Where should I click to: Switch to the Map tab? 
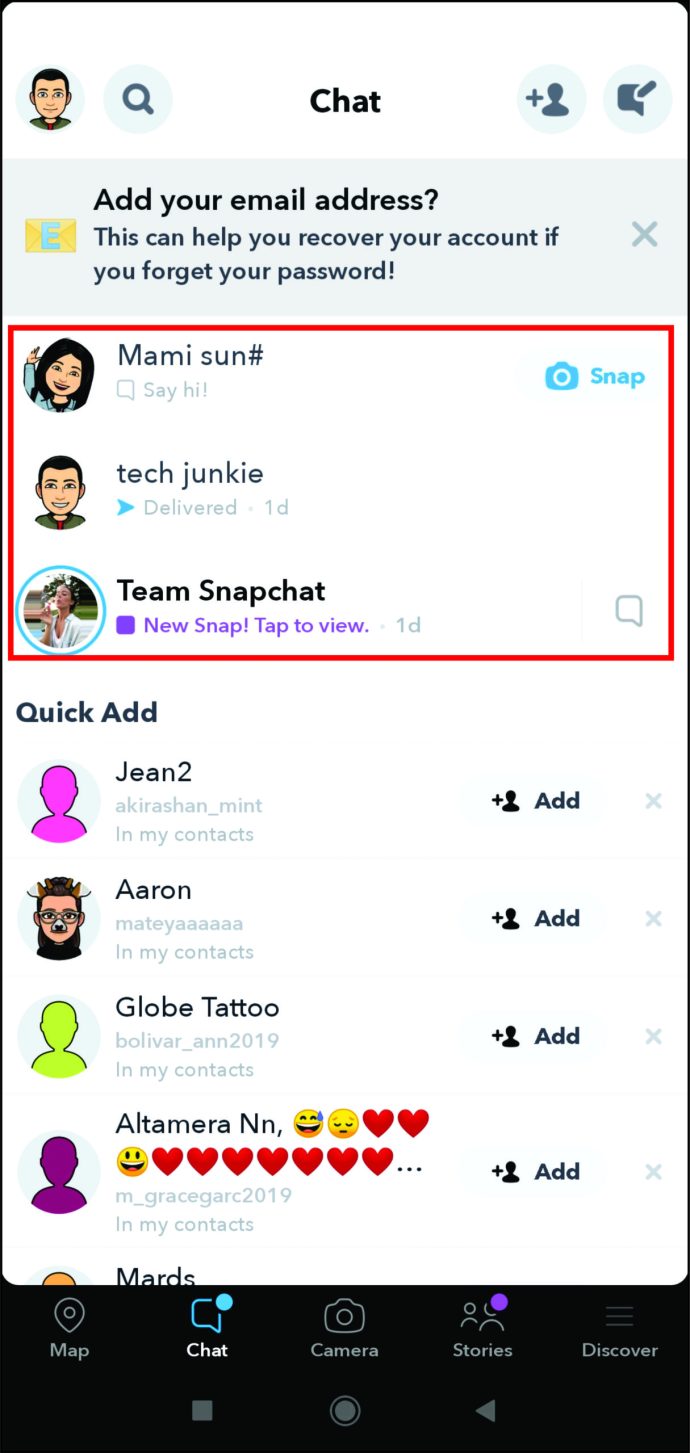click(69, 1328)
